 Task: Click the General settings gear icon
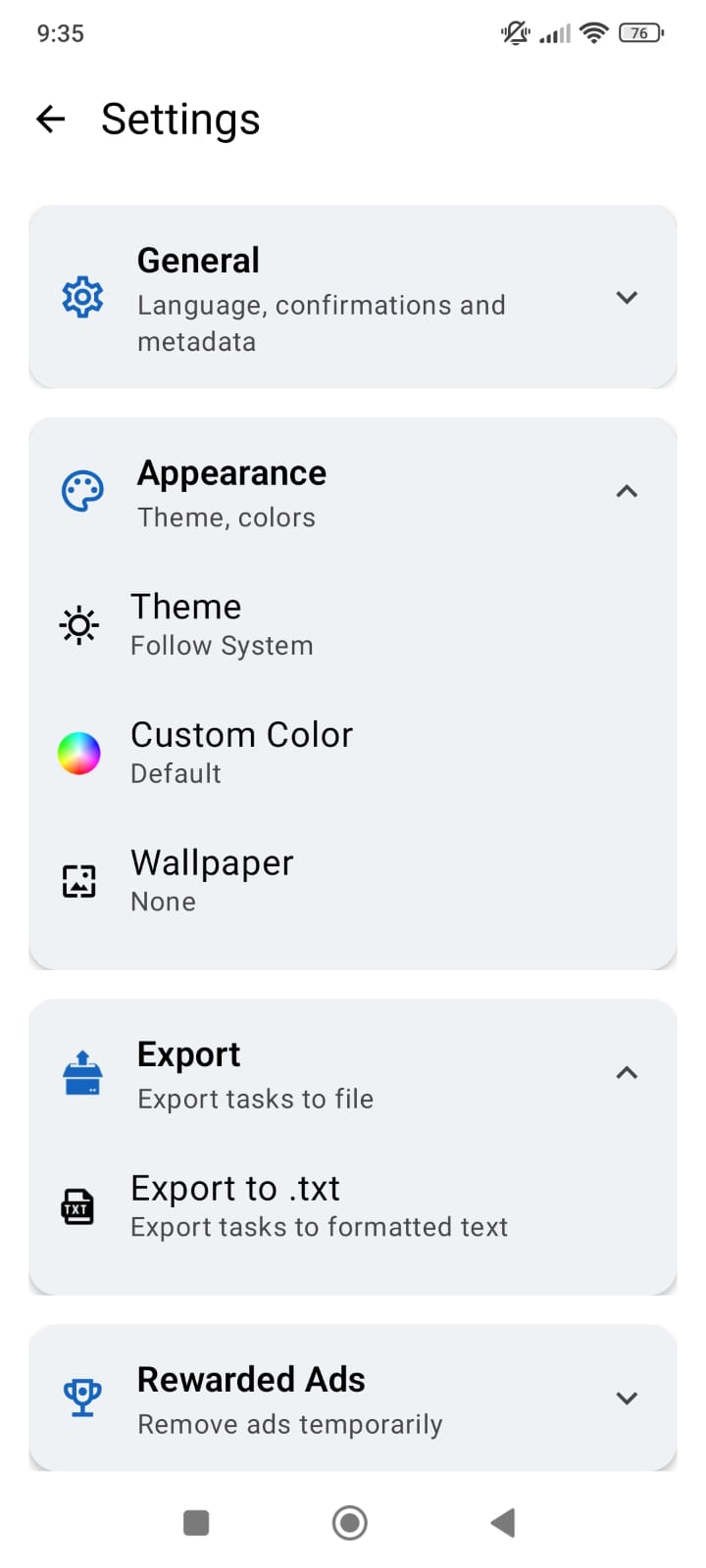coord(82,297)
